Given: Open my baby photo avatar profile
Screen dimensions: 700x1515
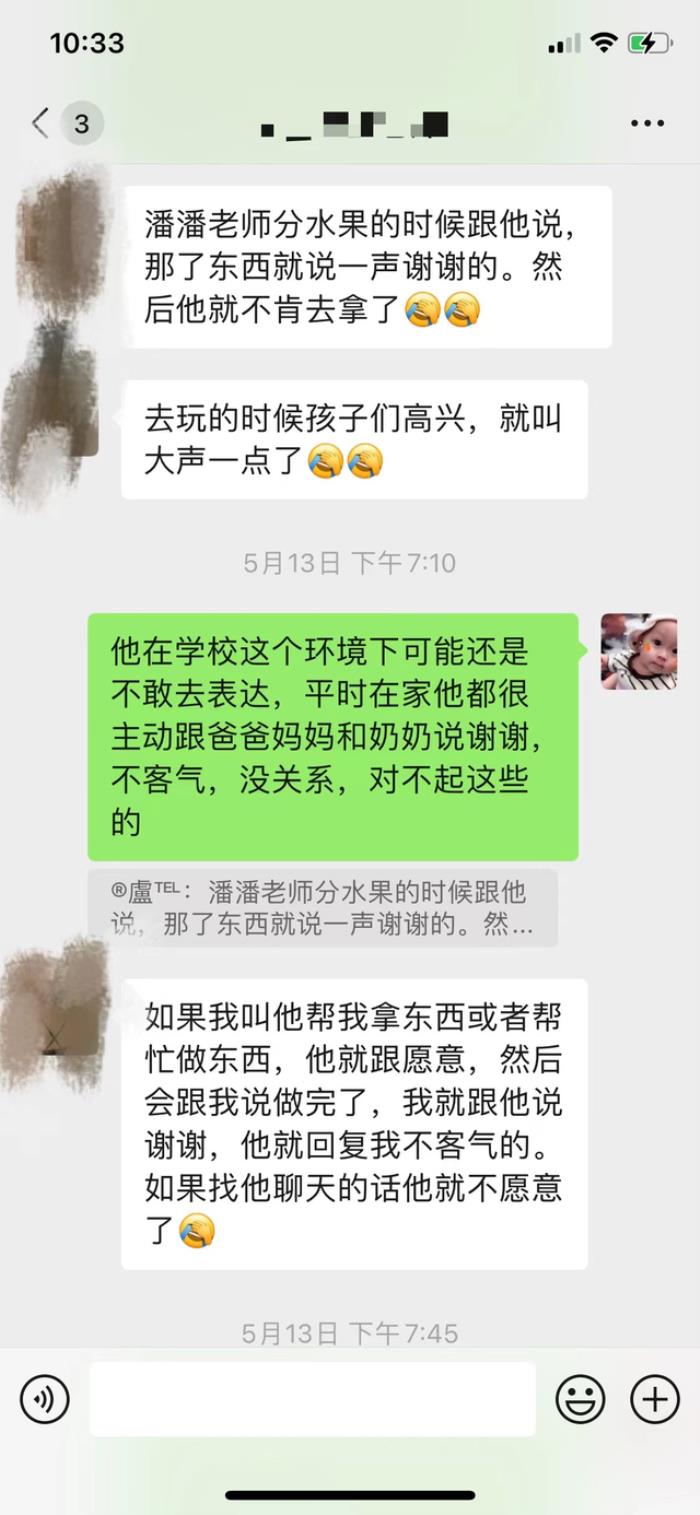Looking at the screenshot, I should coord(638,651).
